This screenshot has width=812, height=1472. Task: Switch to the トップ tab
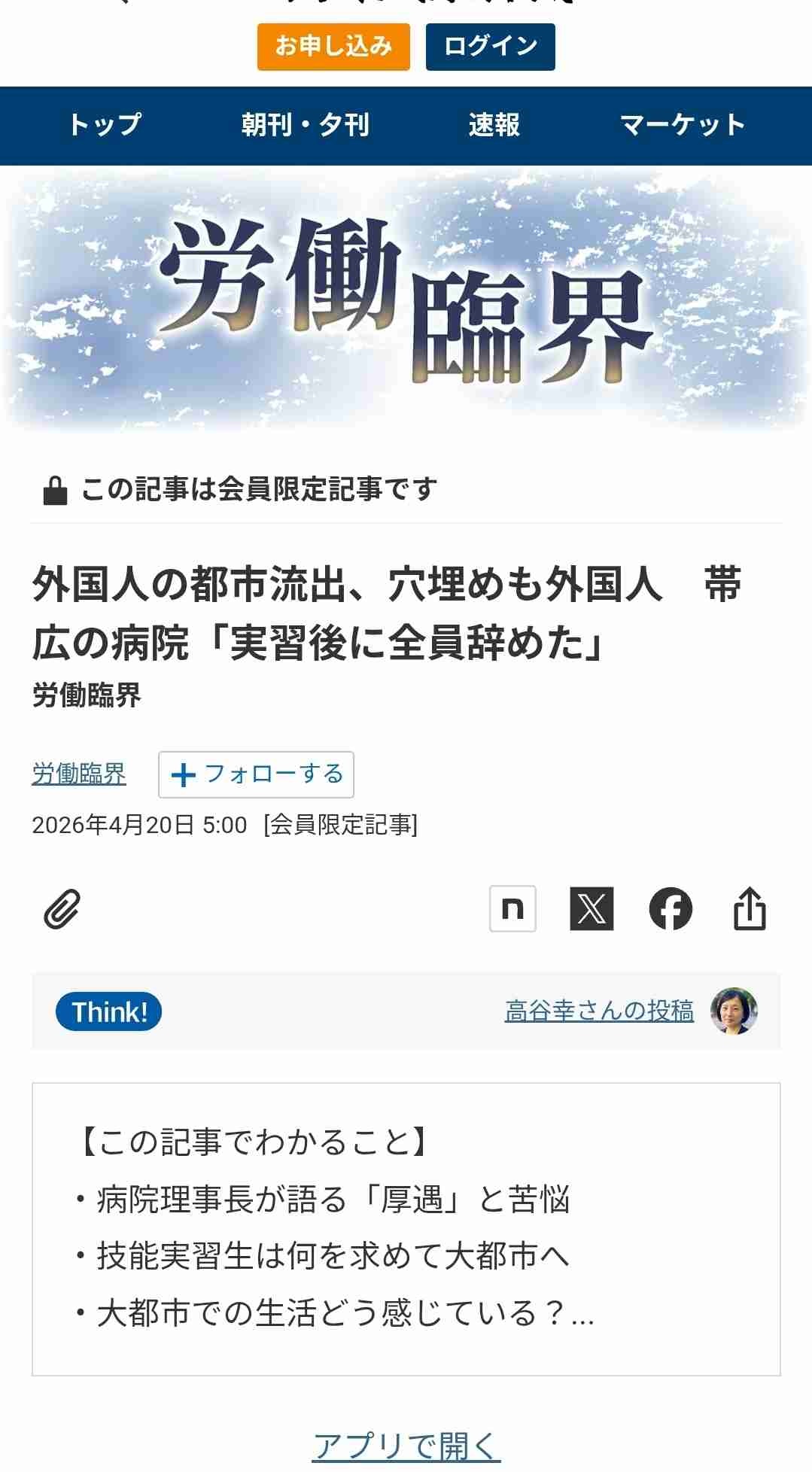[105, 125]
